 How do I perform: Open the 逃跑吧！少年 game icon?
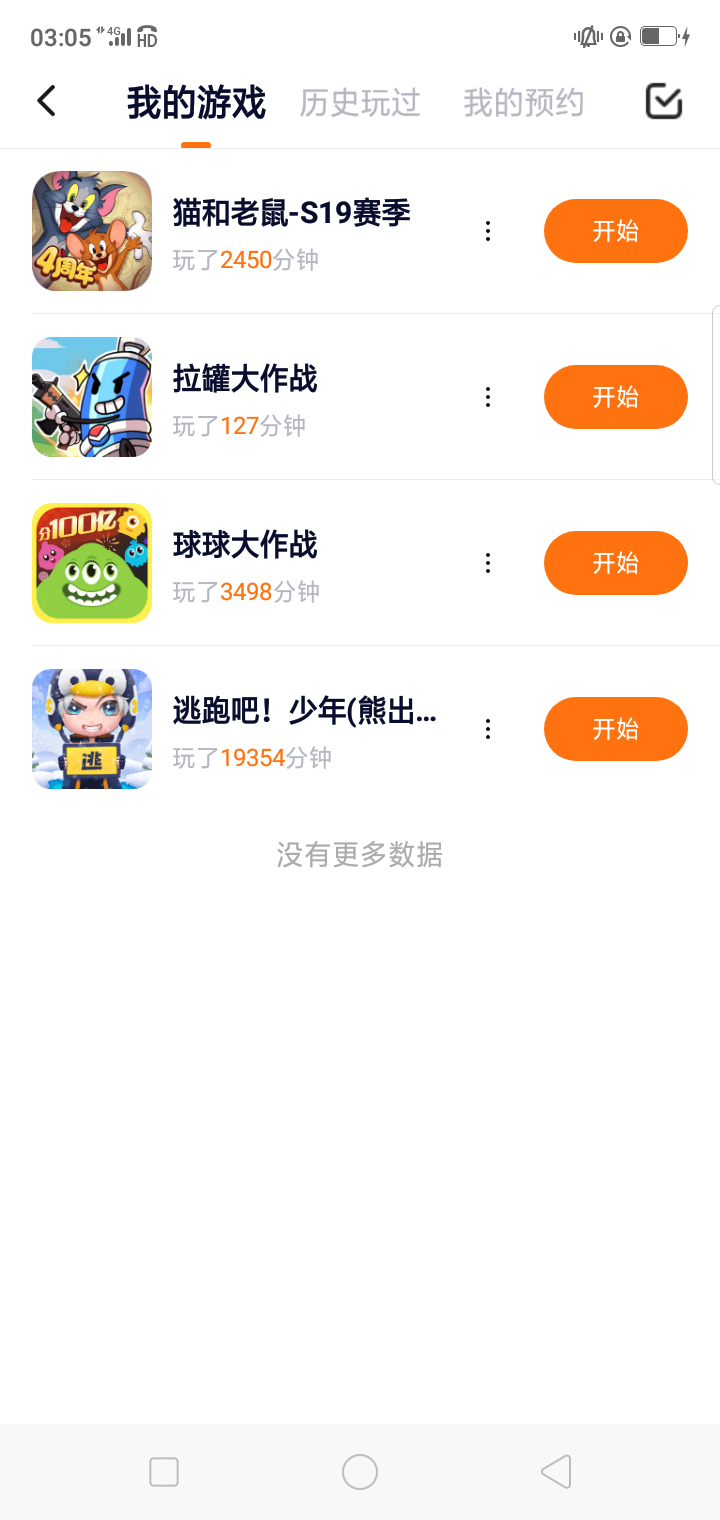tap(92, 729)
